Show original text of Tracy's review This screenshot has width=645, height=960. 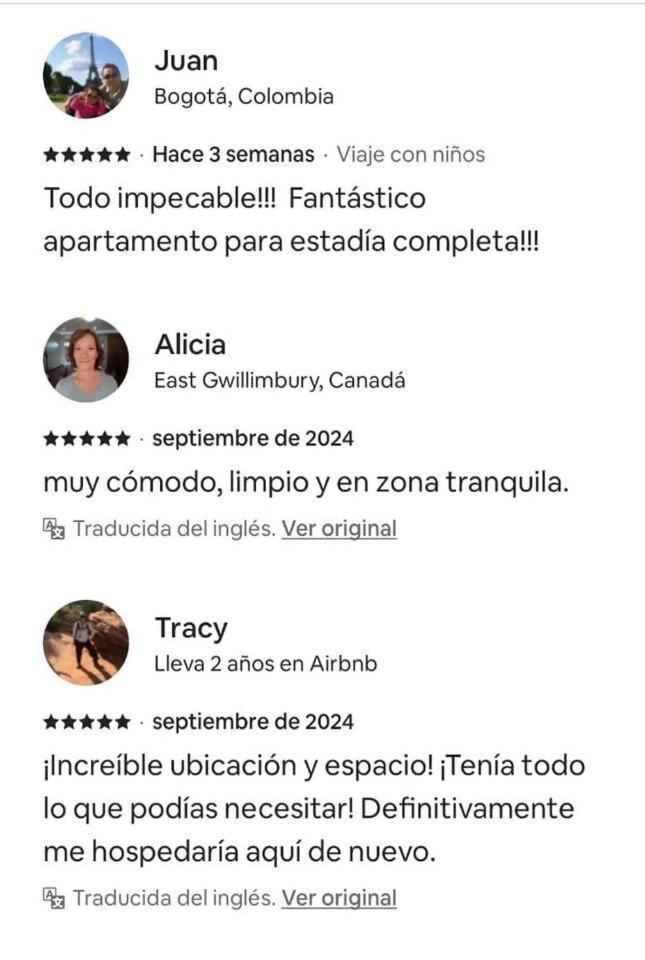(x=339, y=898)
